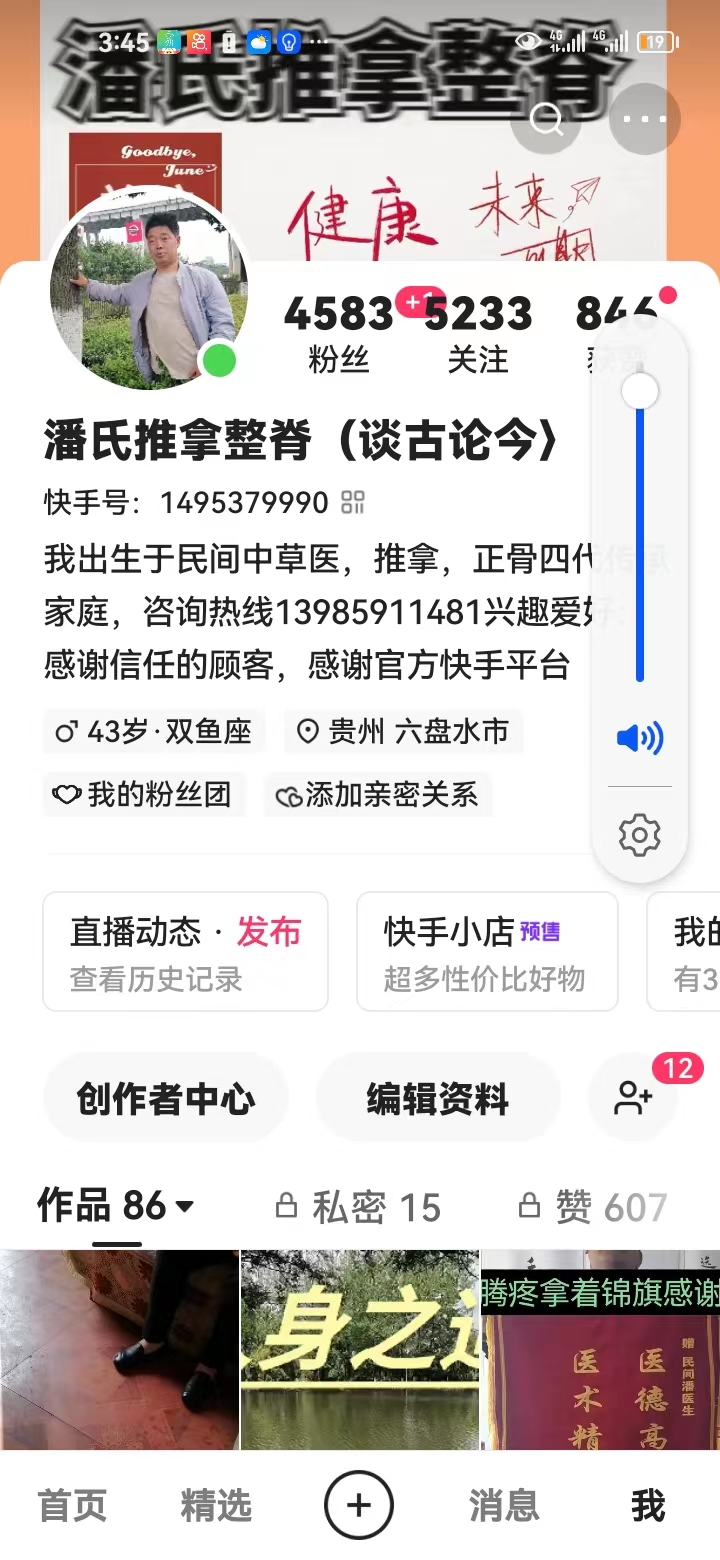
Task: Tap 编辑资料 to edit the profile
Action: (437, 1098)
